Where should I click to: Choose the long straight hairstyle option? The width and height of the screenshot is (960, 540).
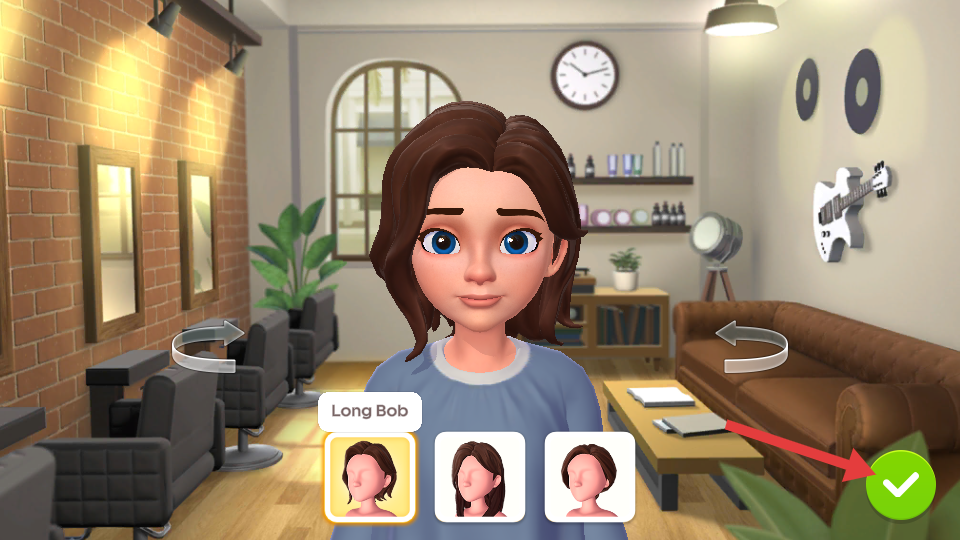(480, 477)
